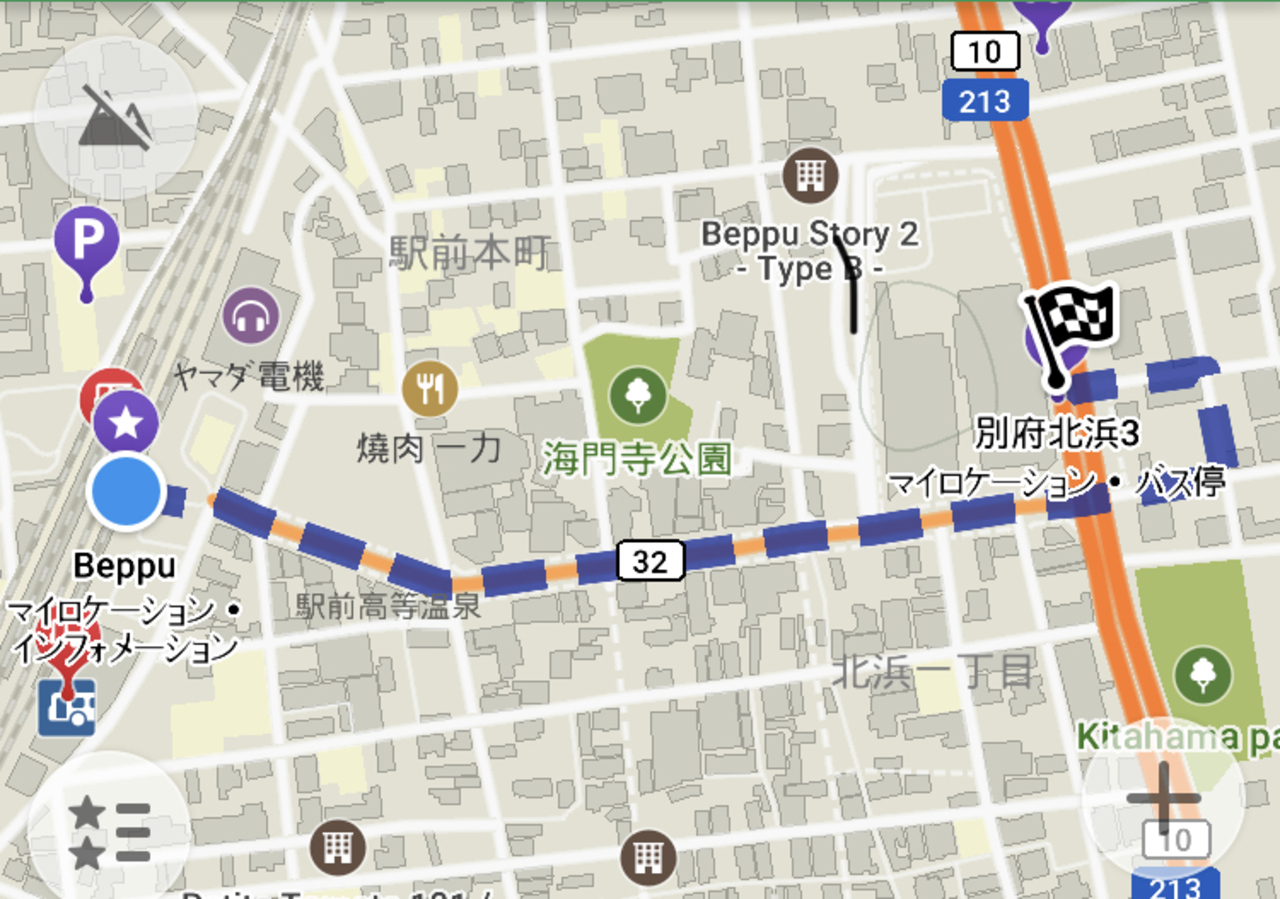1280x899 pixels.
Task: Toggle the terrain layer button
Action: [x=115, y=117]
